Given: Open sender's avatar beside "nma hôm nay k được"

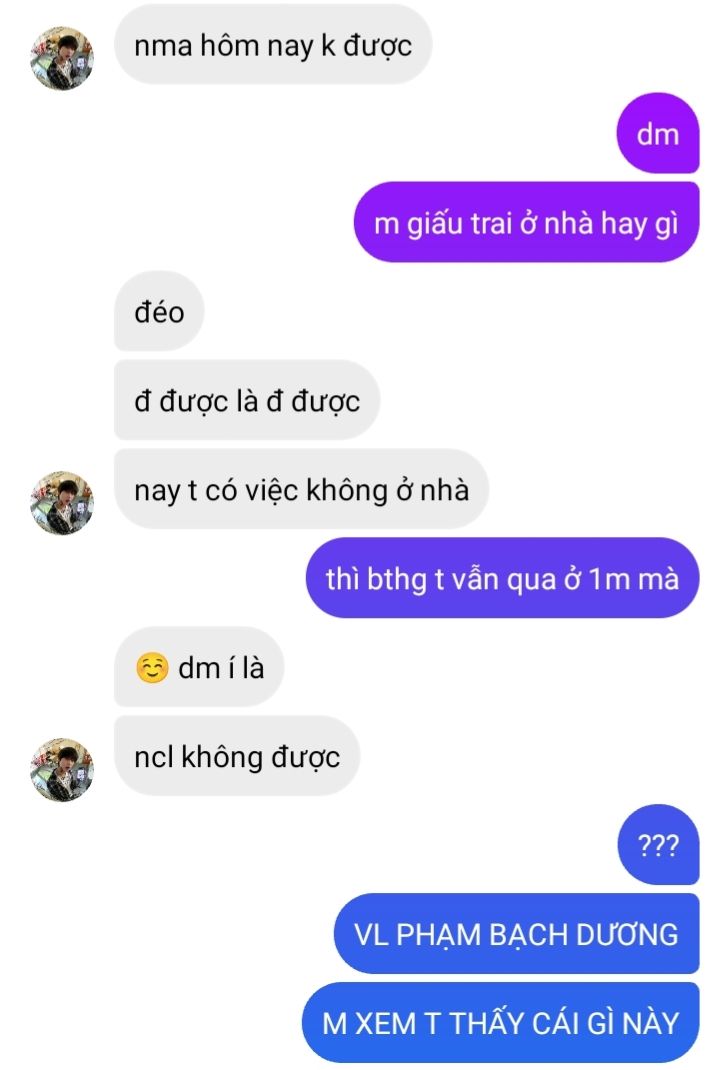Looking at the screenshot, I should click(x=62, y=58).
